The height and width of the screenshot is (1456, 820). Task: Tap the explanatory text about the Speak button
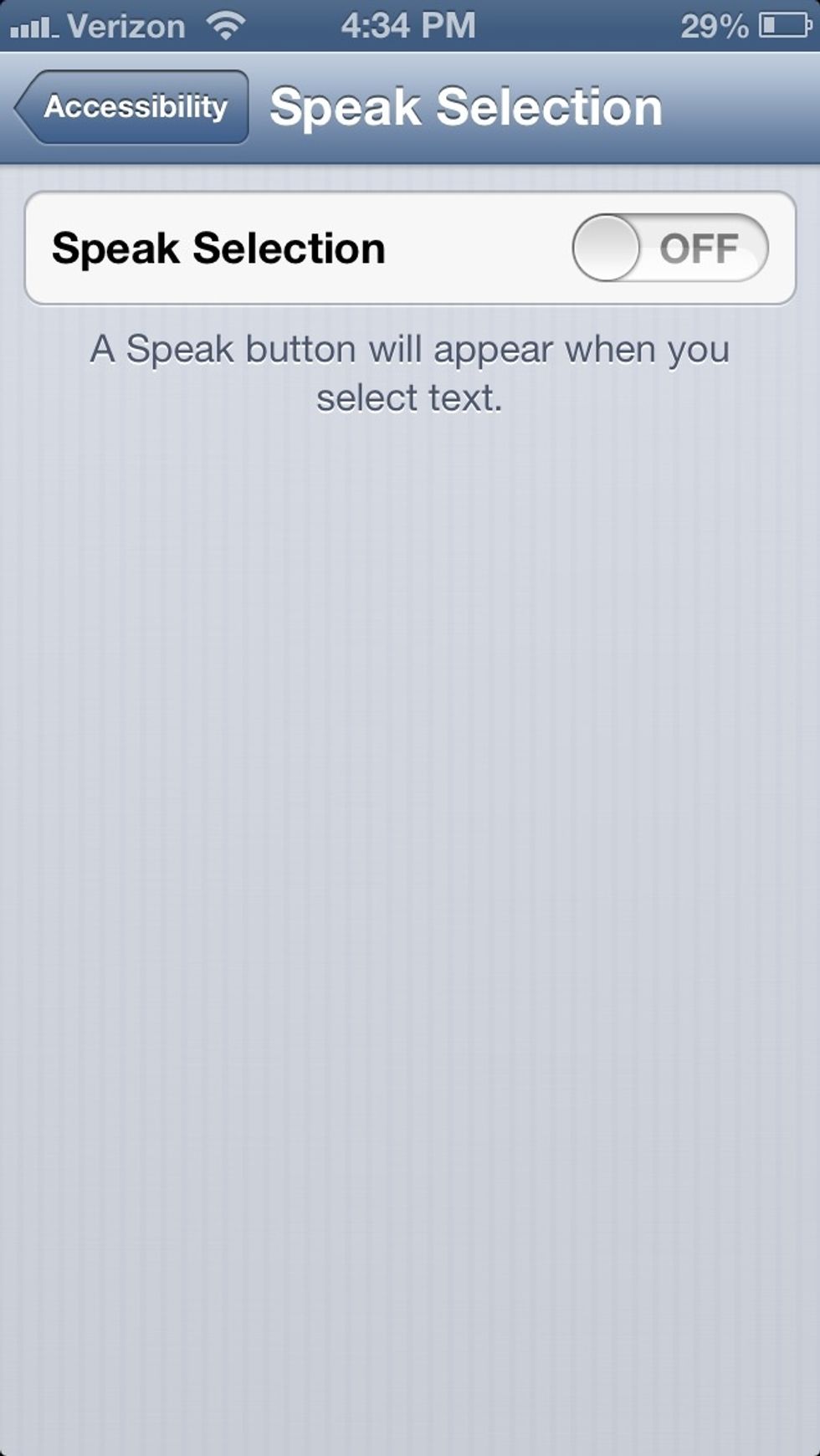[410, 372]
